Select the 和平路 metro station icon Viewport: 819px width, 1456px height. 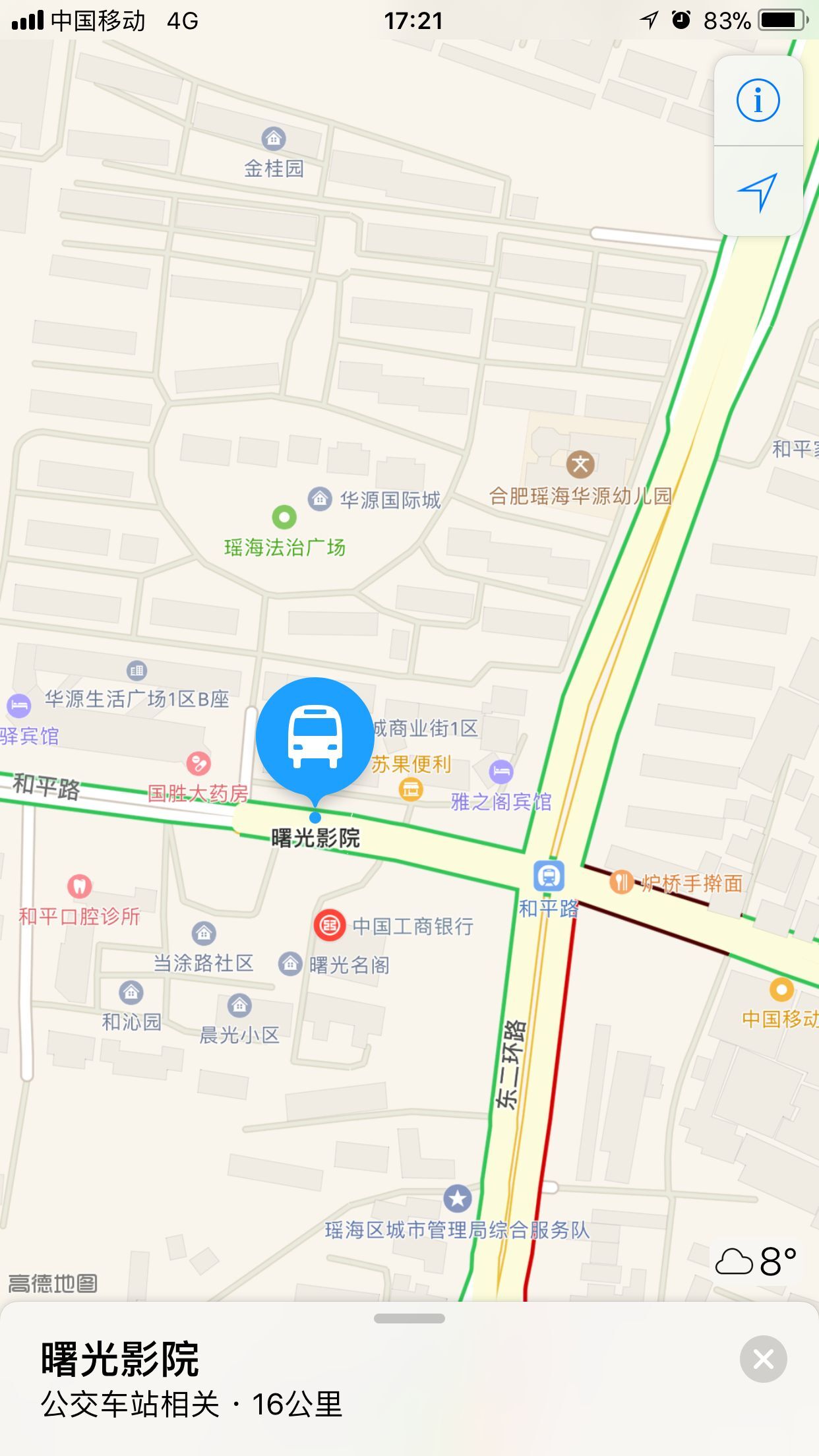[x=549, y=876]
